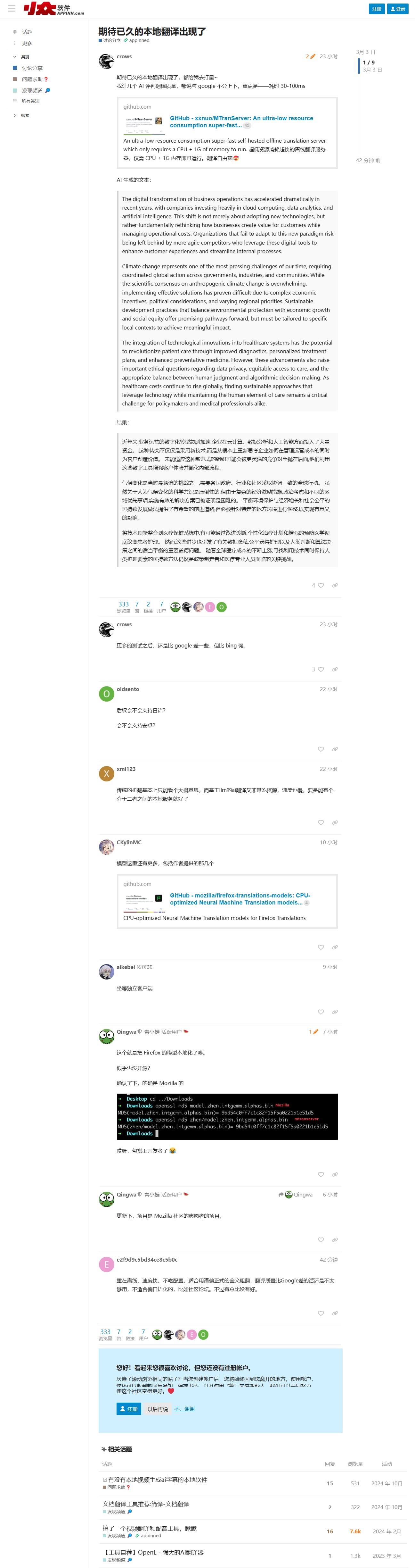Tap 以后再说 in signup banner

(x=158, y=1408)
